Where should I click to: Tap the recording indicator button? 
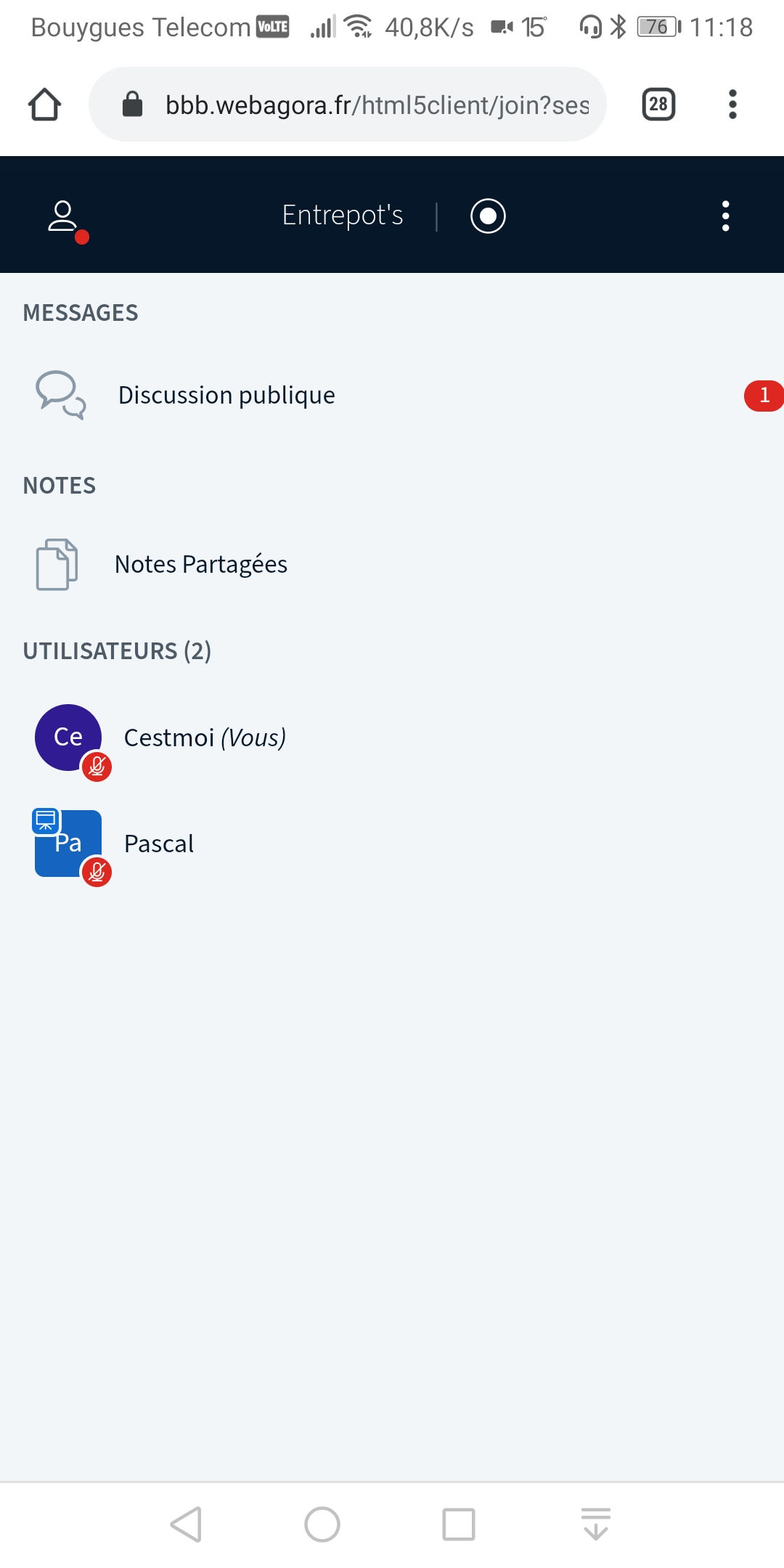coord(488,216)
